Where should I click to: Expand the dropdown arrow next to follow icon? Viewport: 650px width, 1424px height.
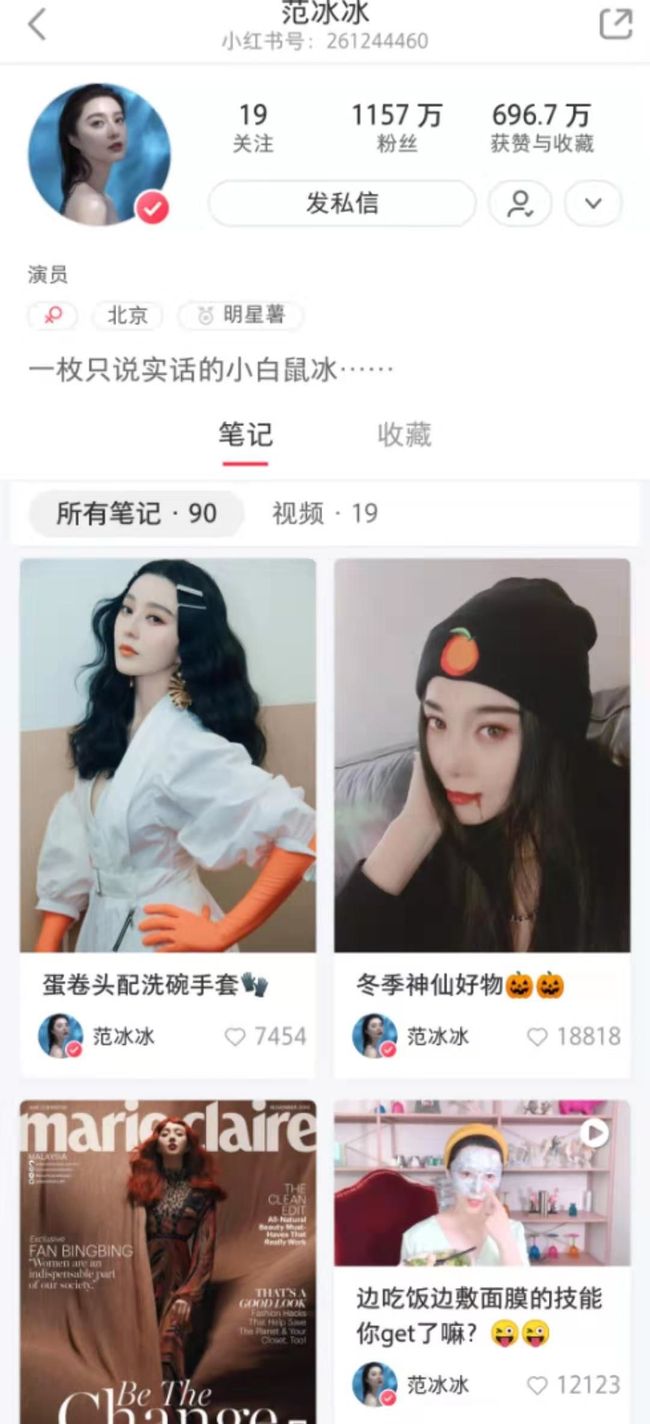[593, 204]
